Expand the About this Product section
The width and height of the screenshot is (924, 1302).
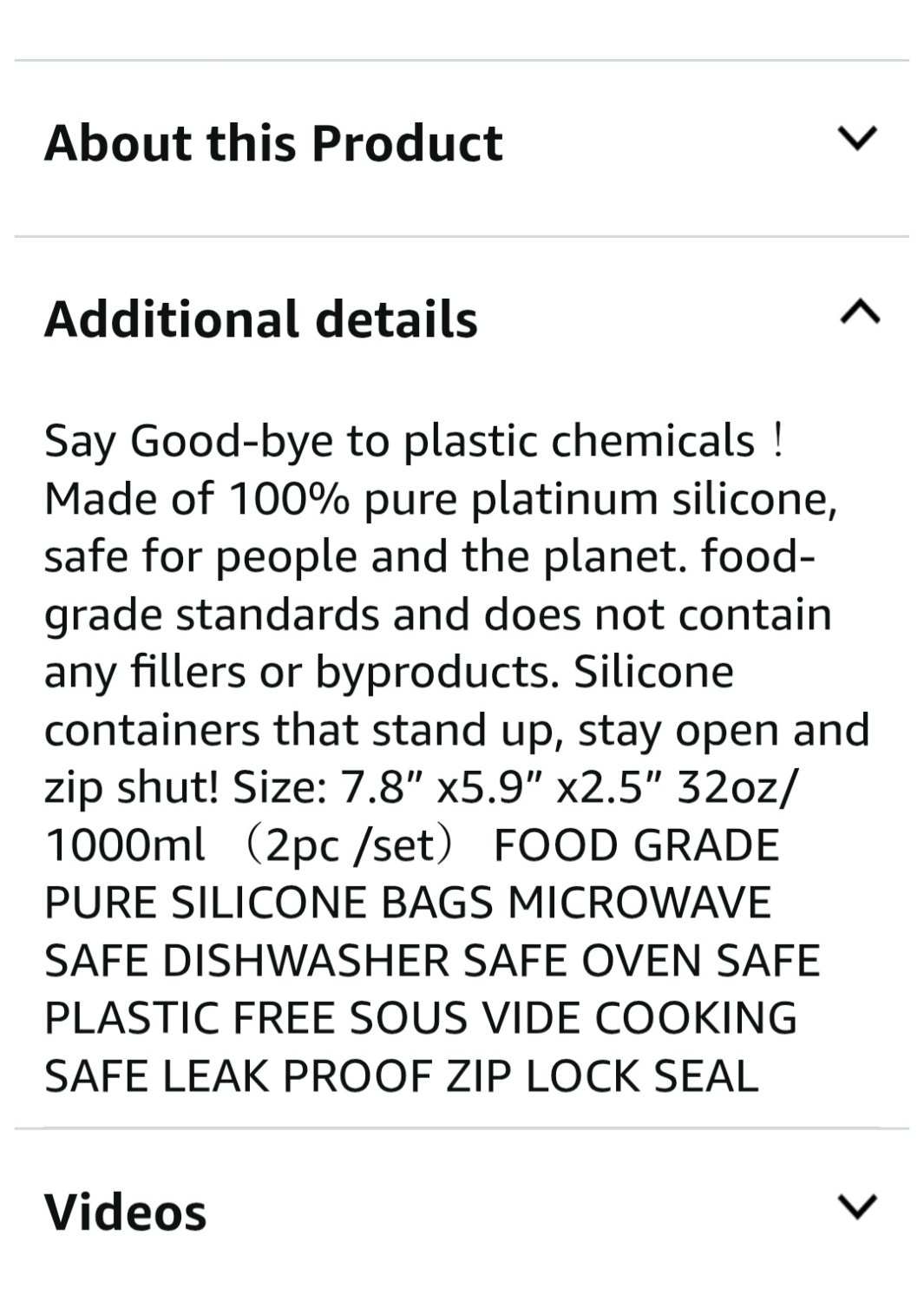[x=857, y=139]
